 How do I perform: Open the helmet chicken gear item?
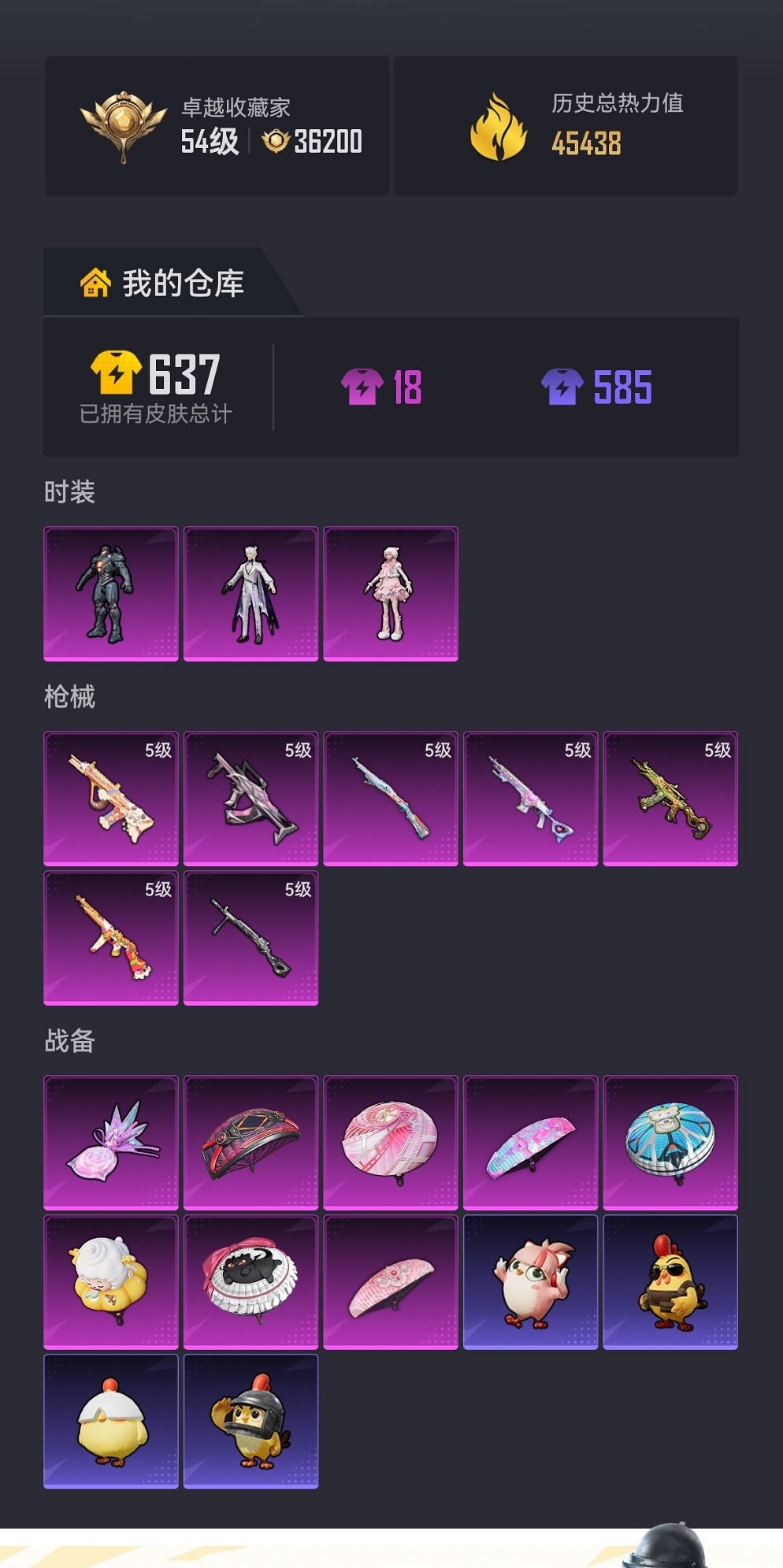[x=250, y=1422]
